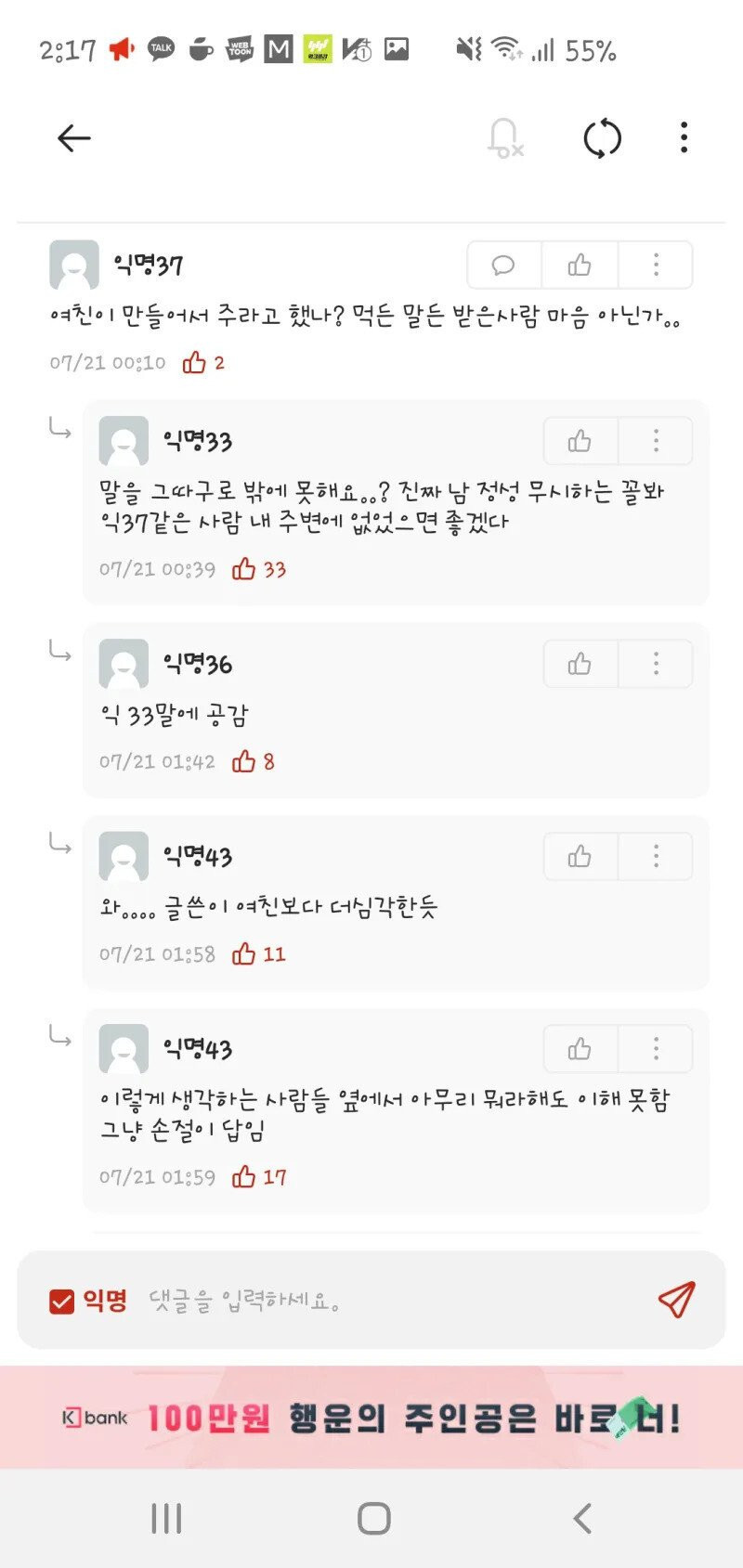Open more options on 익명37's comment
743x1568 pixels.
click(656, 266)
